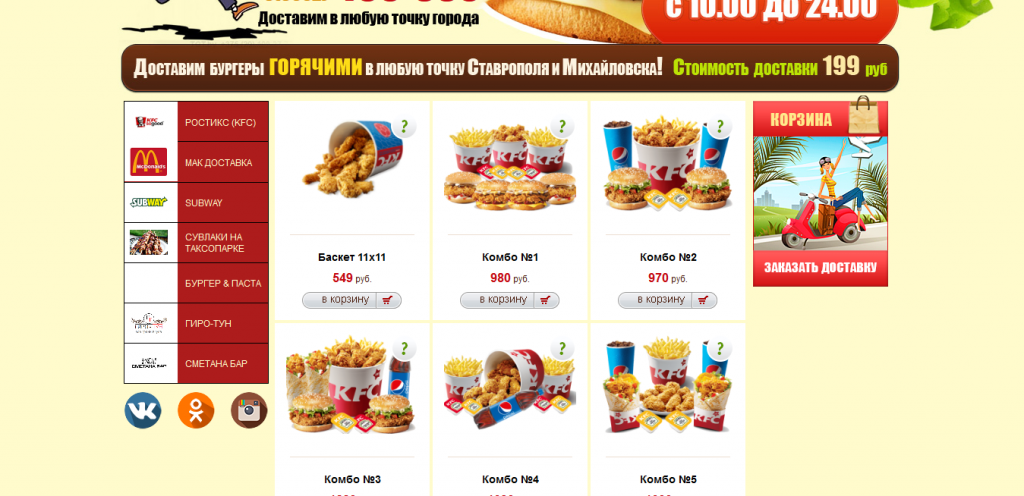Add Баскет 11х11 to the cart
Viewport: 1024px width, 496px height.
coord(351,300)
